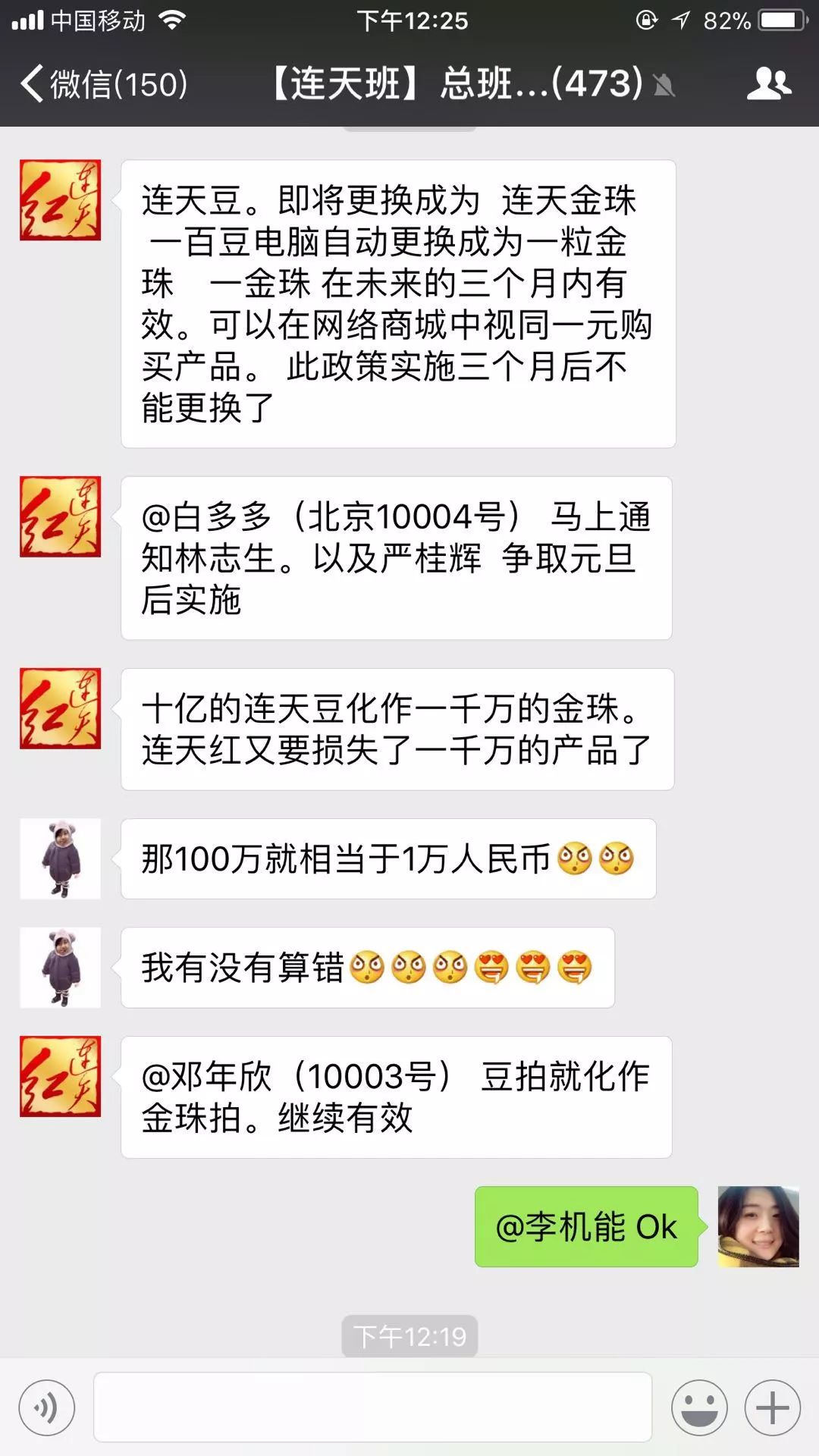Open avatar beside the @邓年欣 message
The image size is (819, 1456).
coord(60,1077)
